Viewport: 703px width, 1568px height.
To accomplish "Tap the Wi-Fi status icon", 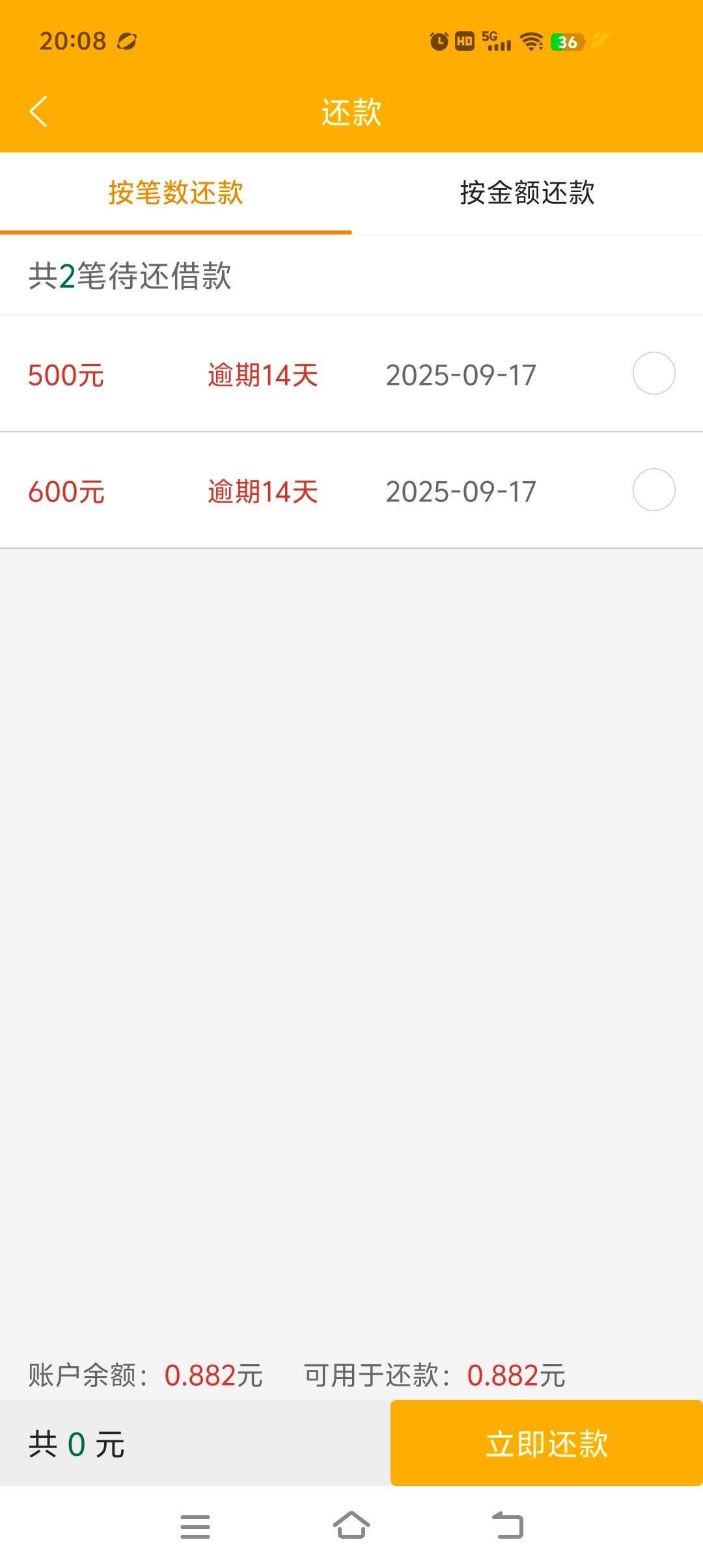I will coord(529,41).
